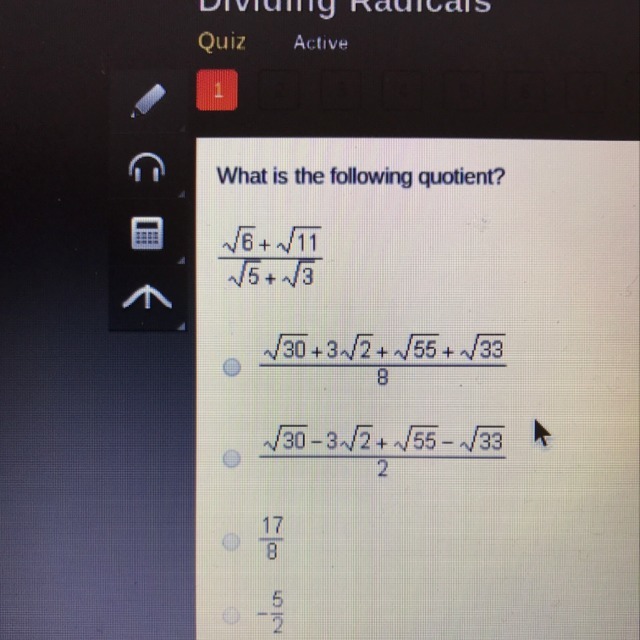This screenshot has width=640, height=640.
Task: Select the answer with radicals over 2
Action: click(232, 459)
